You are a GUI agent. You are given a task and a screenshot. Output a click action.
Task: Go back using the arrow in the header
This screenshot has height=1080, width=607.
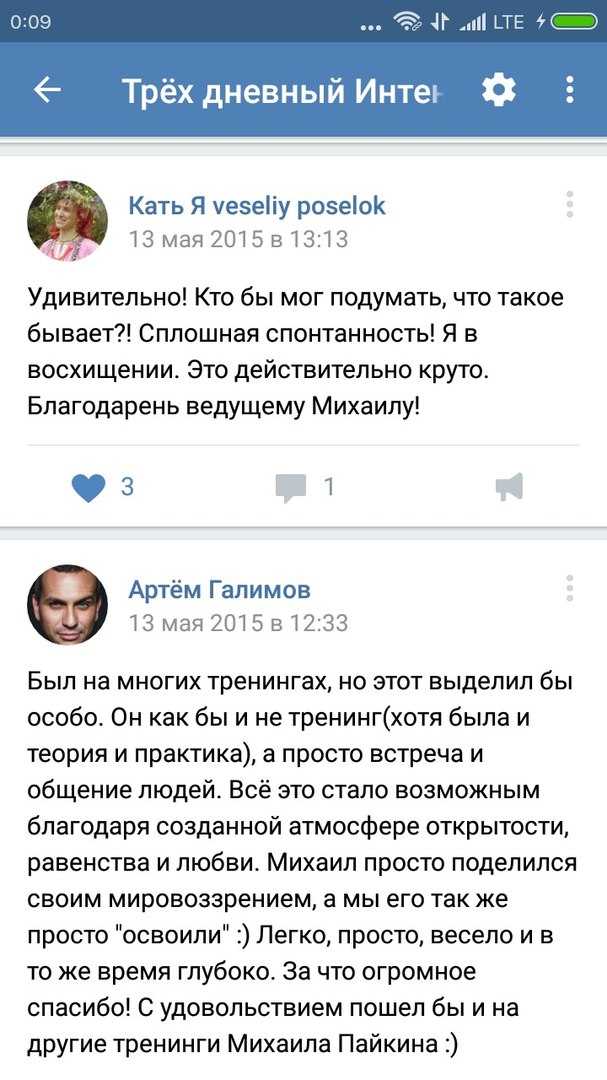[x=48, y=90]
